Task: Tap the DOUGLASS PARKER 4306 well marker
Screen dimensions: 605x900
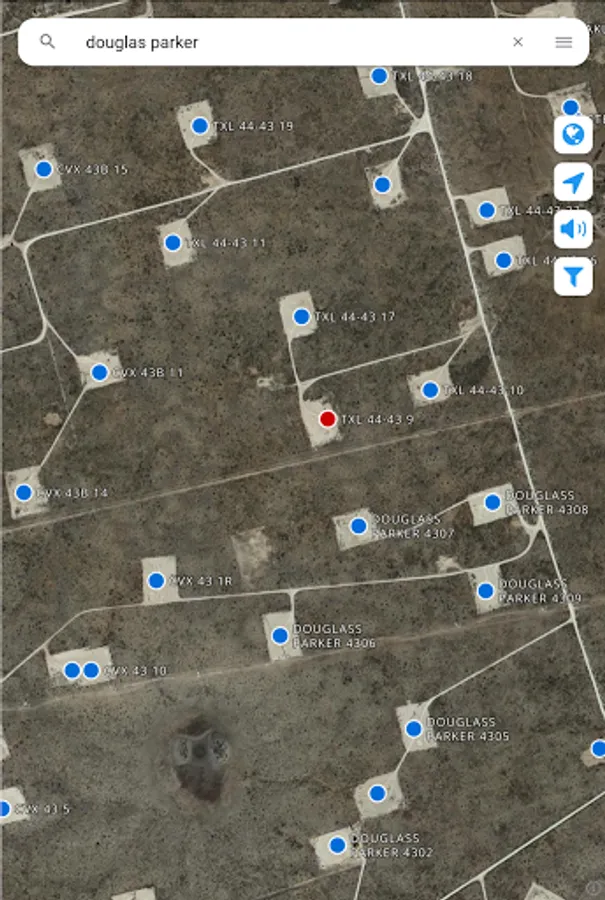Action: pos(280,635)
